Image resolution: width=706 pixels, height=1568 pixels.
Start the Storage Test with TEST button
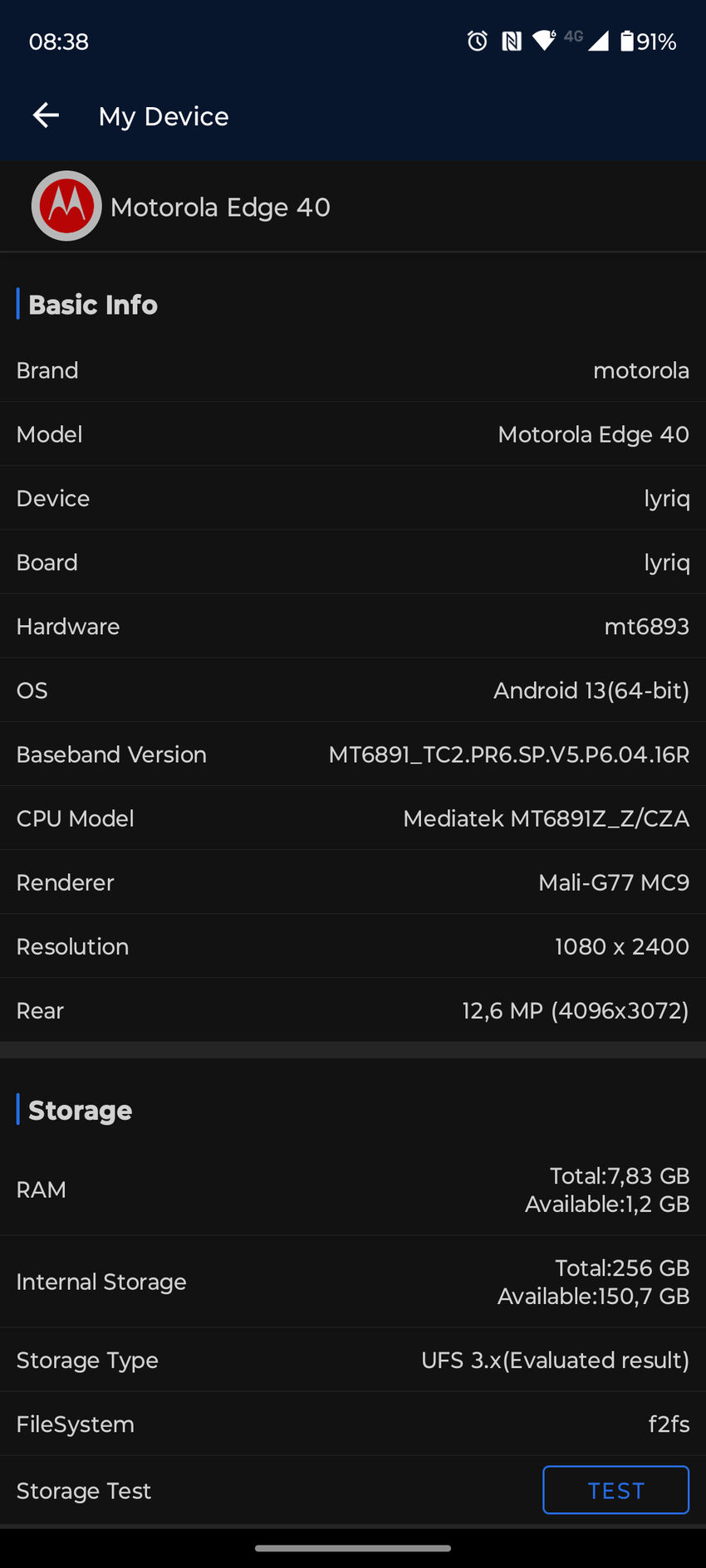pos(615,1490)
